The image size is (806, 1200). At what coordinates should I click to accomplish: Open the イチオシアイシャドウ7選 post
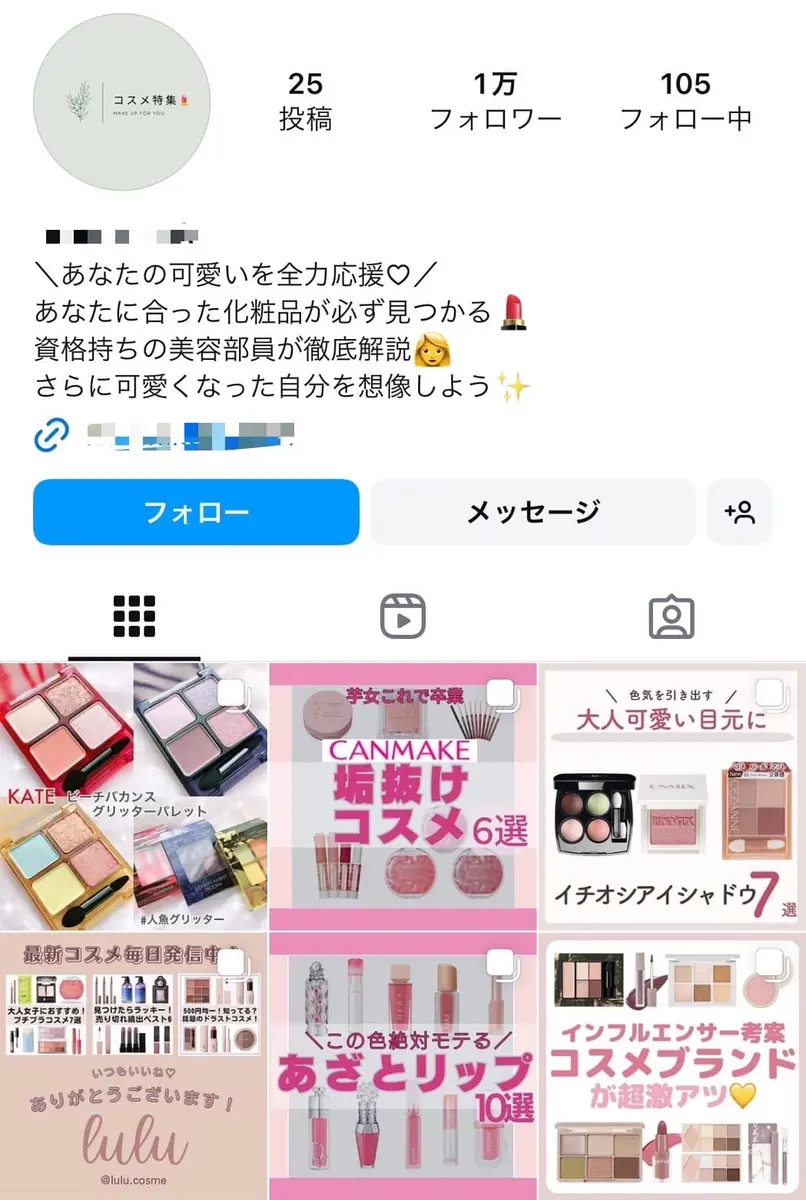click(673, 797)
